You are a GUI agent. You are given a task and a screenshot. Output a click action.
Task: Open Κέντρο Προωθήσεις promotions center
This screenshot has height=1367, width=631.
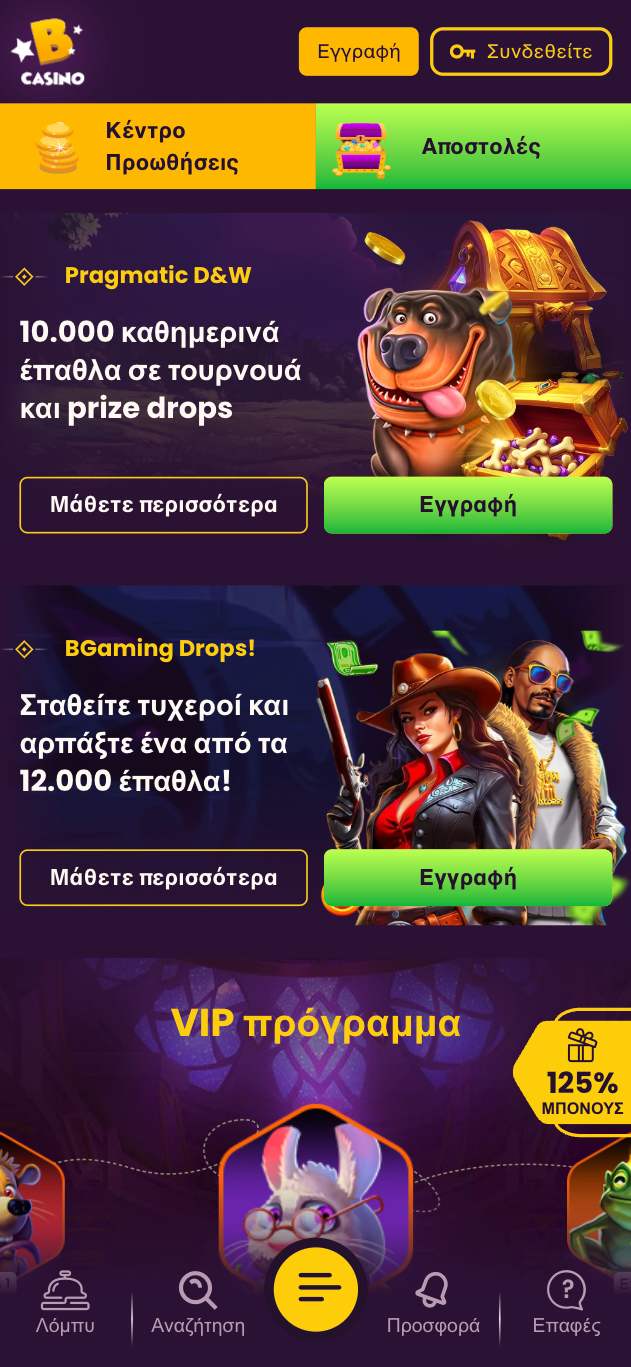click(x=157, y=146)
